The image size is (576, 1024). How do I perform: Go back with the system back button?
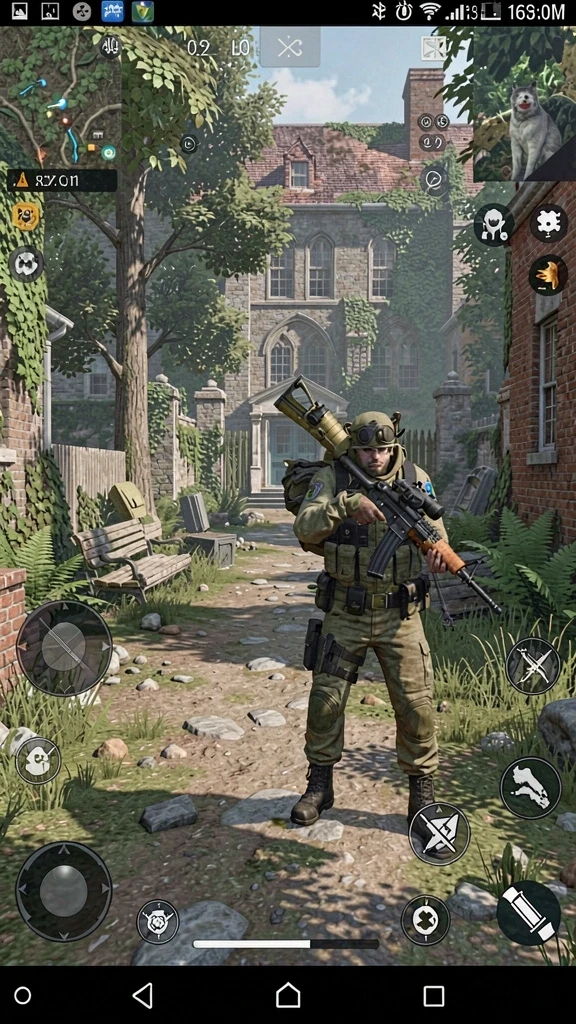[x=142, y=996]
